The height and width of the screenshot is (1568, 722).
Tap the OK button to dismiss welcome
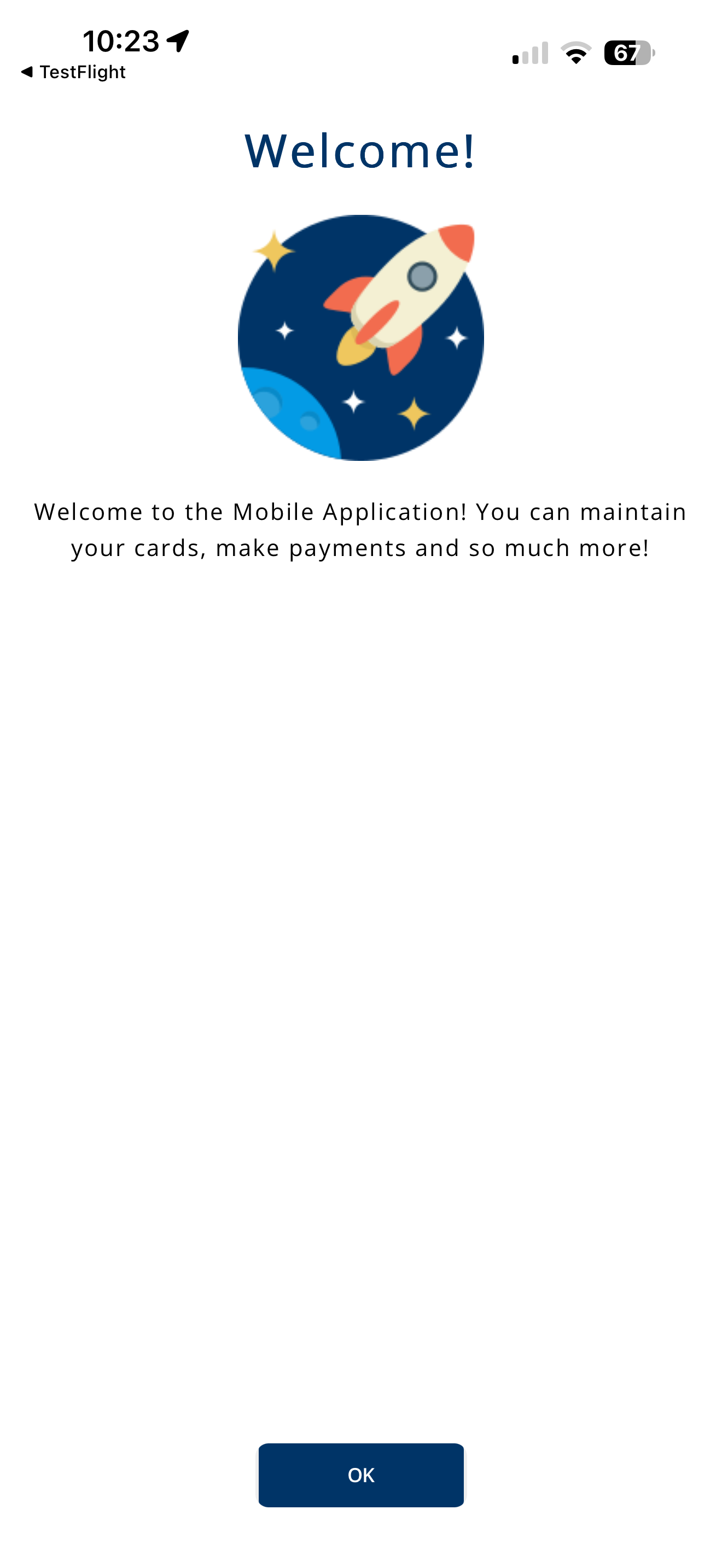tap(360, 1475)
